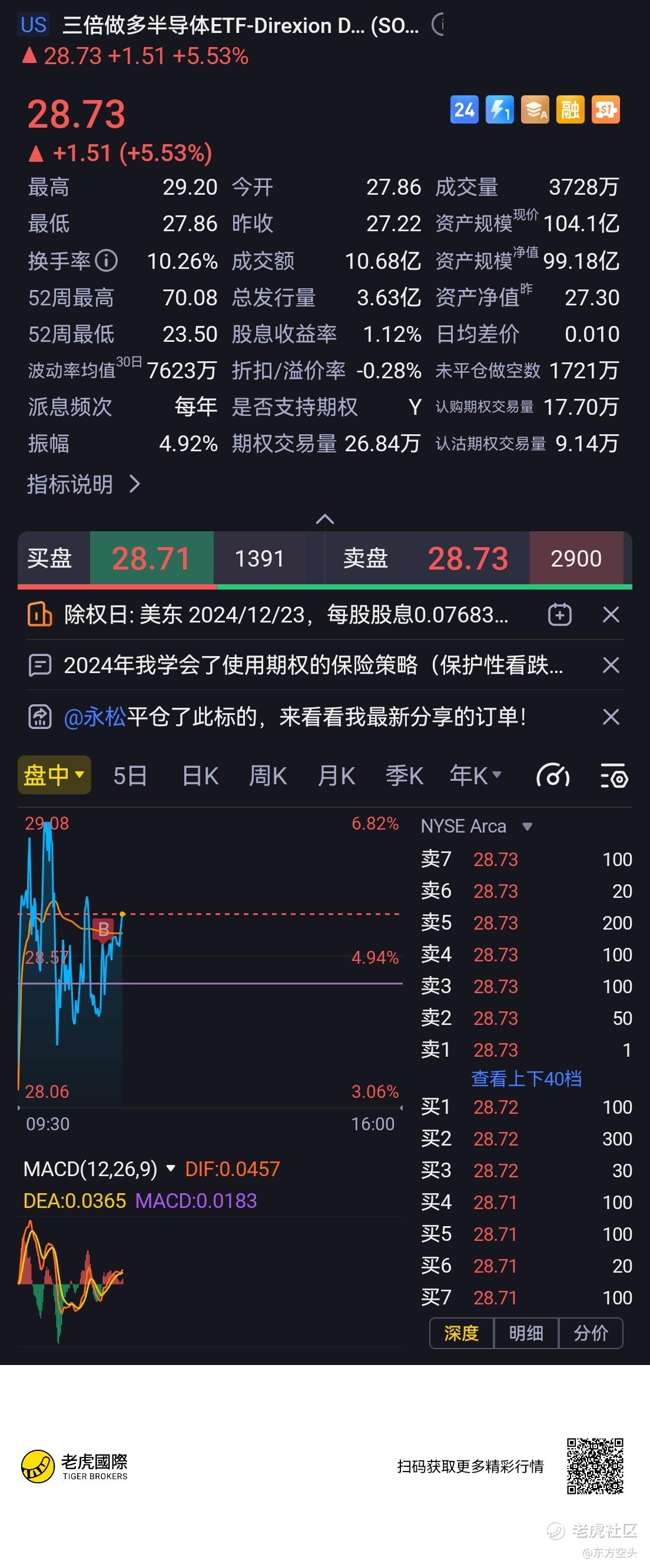Viewport: 650px width, 1568px height.
Task: Collapse the quote details panel
Action: point(324,519)
